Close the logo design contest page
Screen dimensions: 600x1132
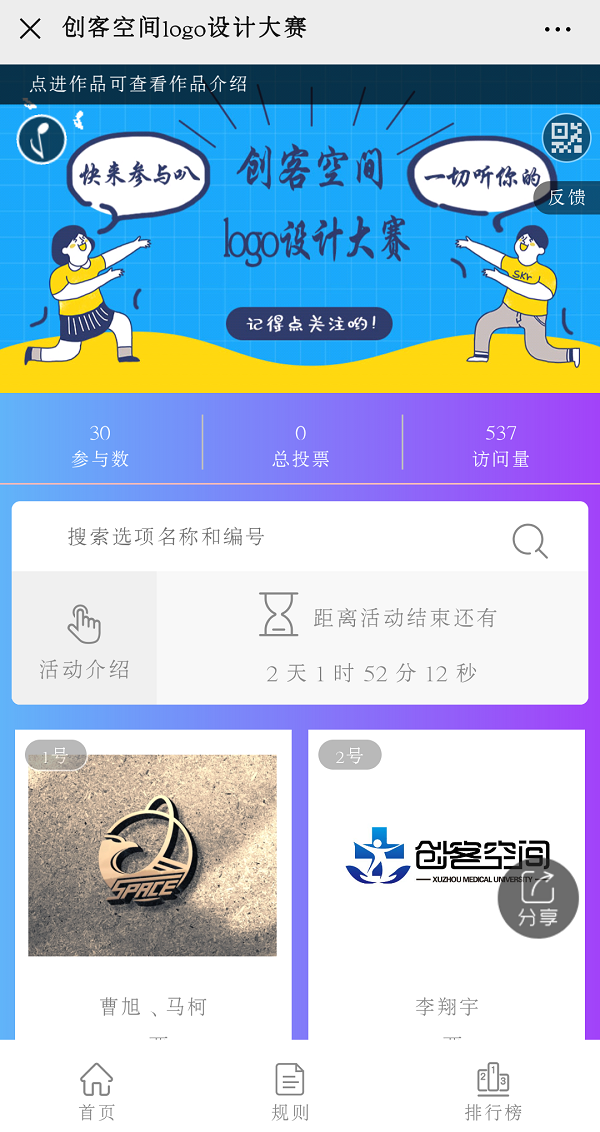tap(30, 28)
